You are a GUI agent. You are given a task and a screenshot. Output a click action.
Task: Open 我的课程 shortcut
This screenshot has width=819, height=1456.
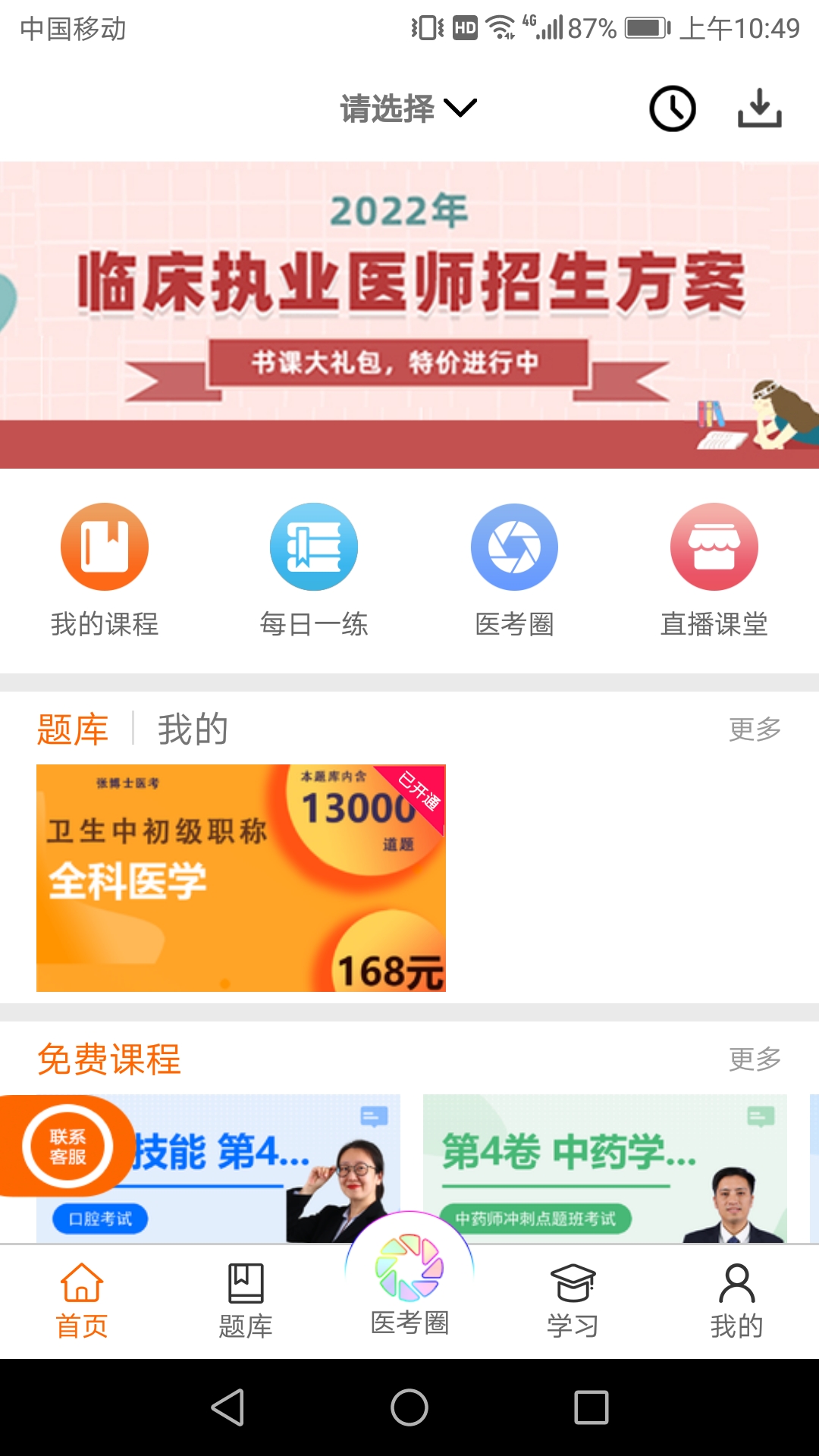pos(105,569)
